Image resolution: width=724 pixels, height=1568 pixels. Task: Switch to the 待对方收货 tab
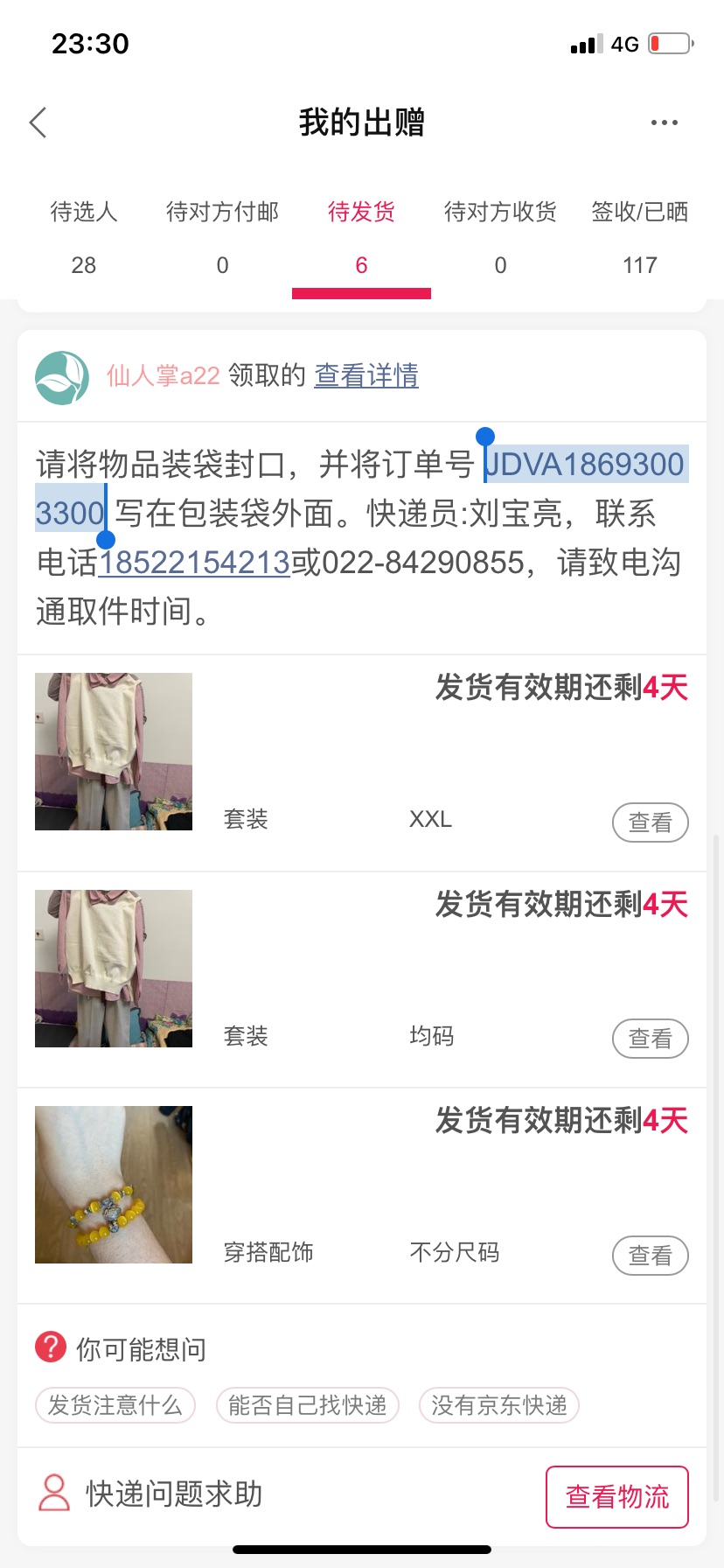click(x=500, y=238)
